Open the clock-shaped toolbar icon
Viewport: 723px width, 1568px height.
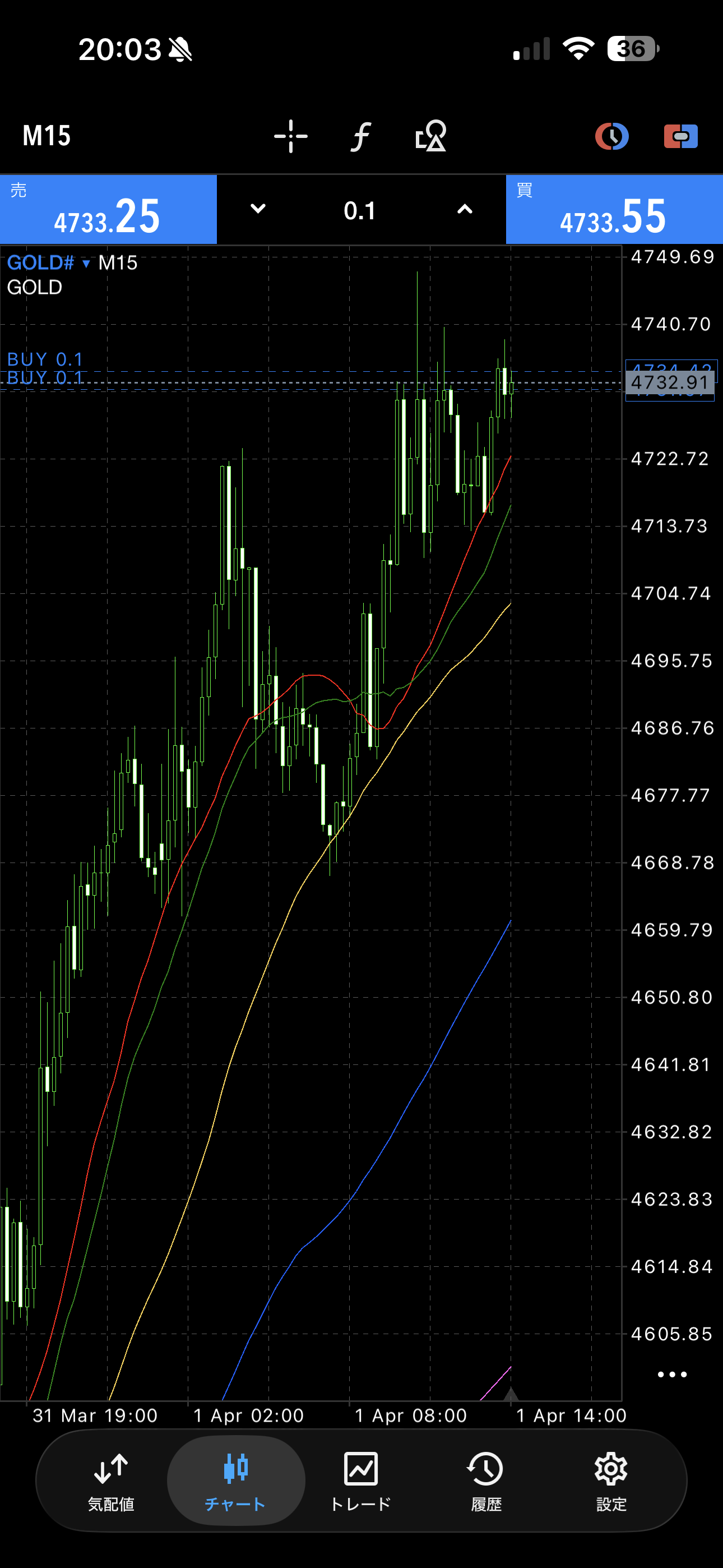click(x=611, y=136)
